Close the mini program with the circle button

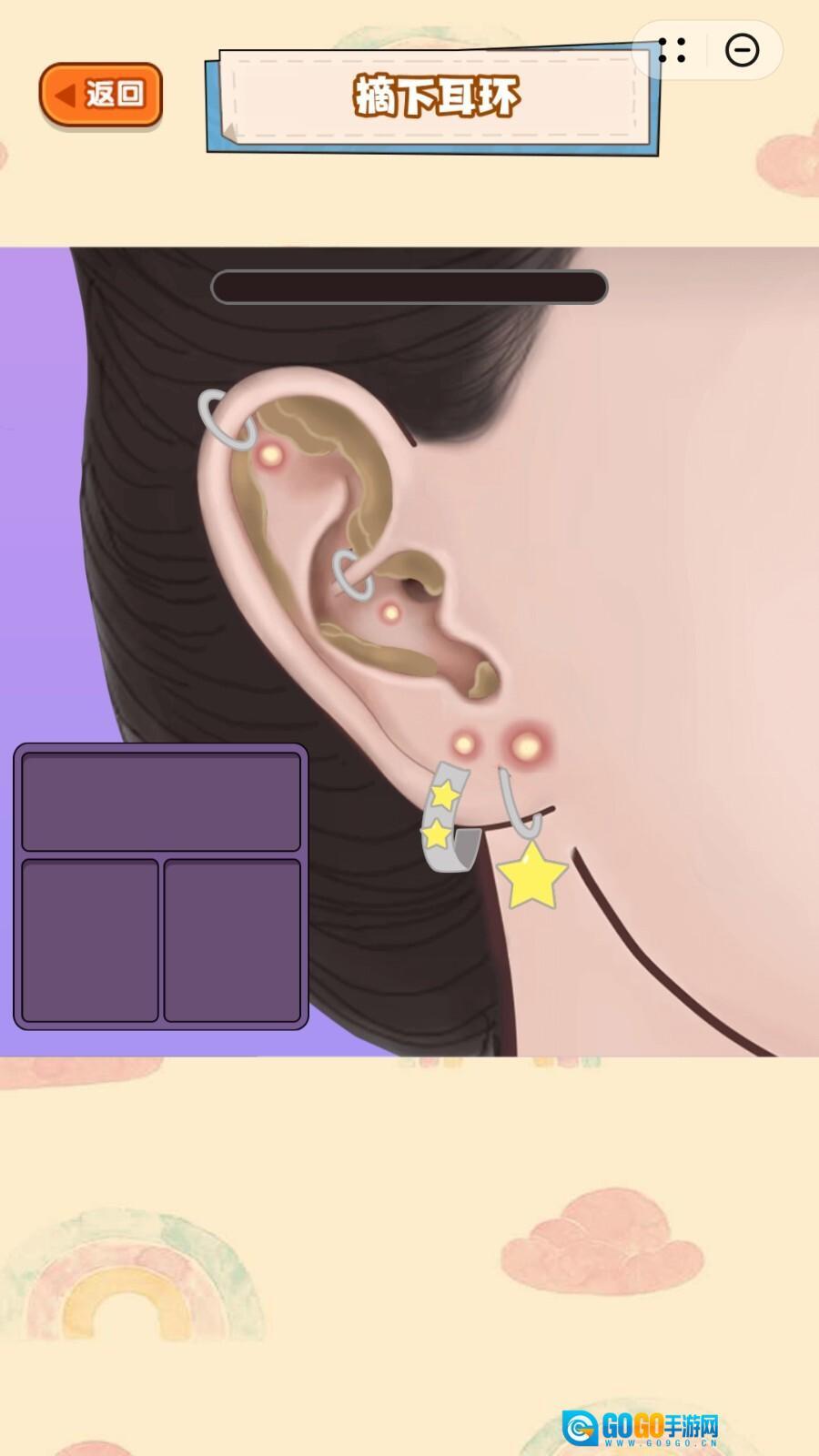(x=742, y=49)
